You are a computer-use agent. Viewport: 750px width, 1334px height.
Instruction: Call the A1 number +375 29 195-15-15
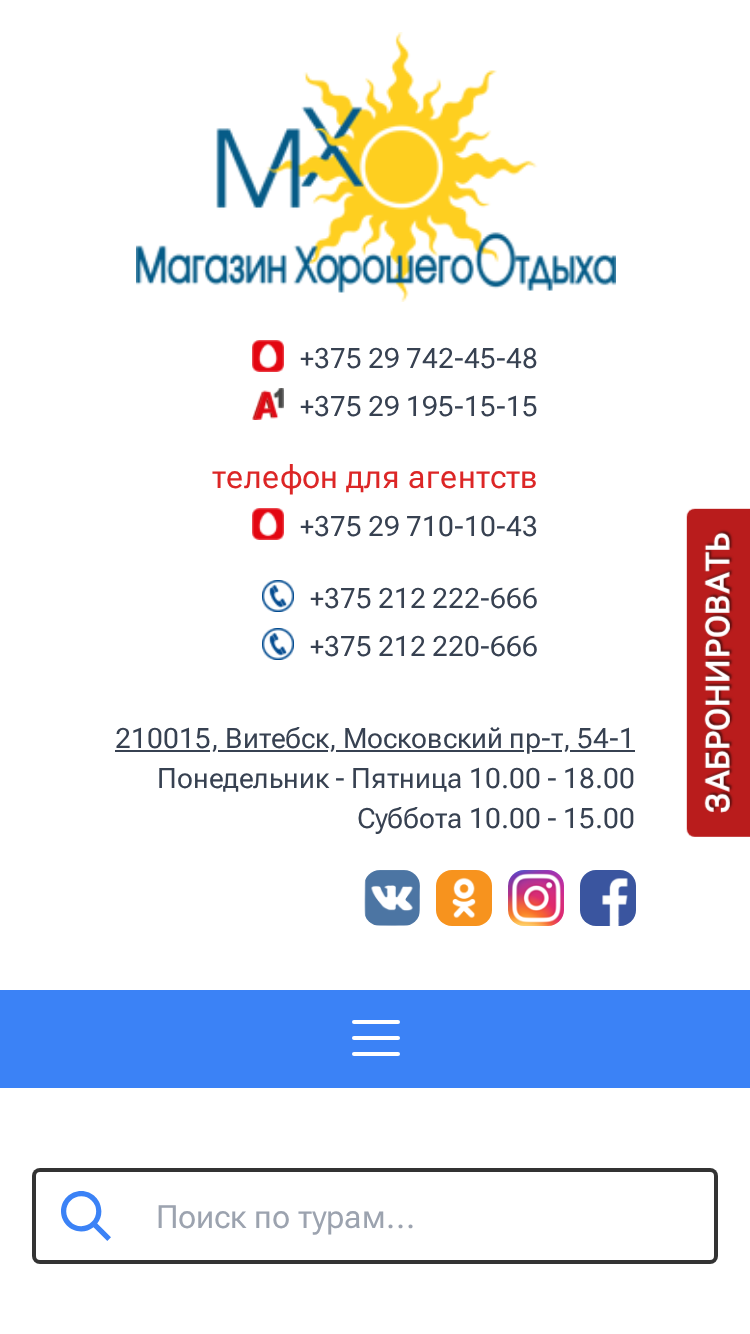click(x=418, y=406)
